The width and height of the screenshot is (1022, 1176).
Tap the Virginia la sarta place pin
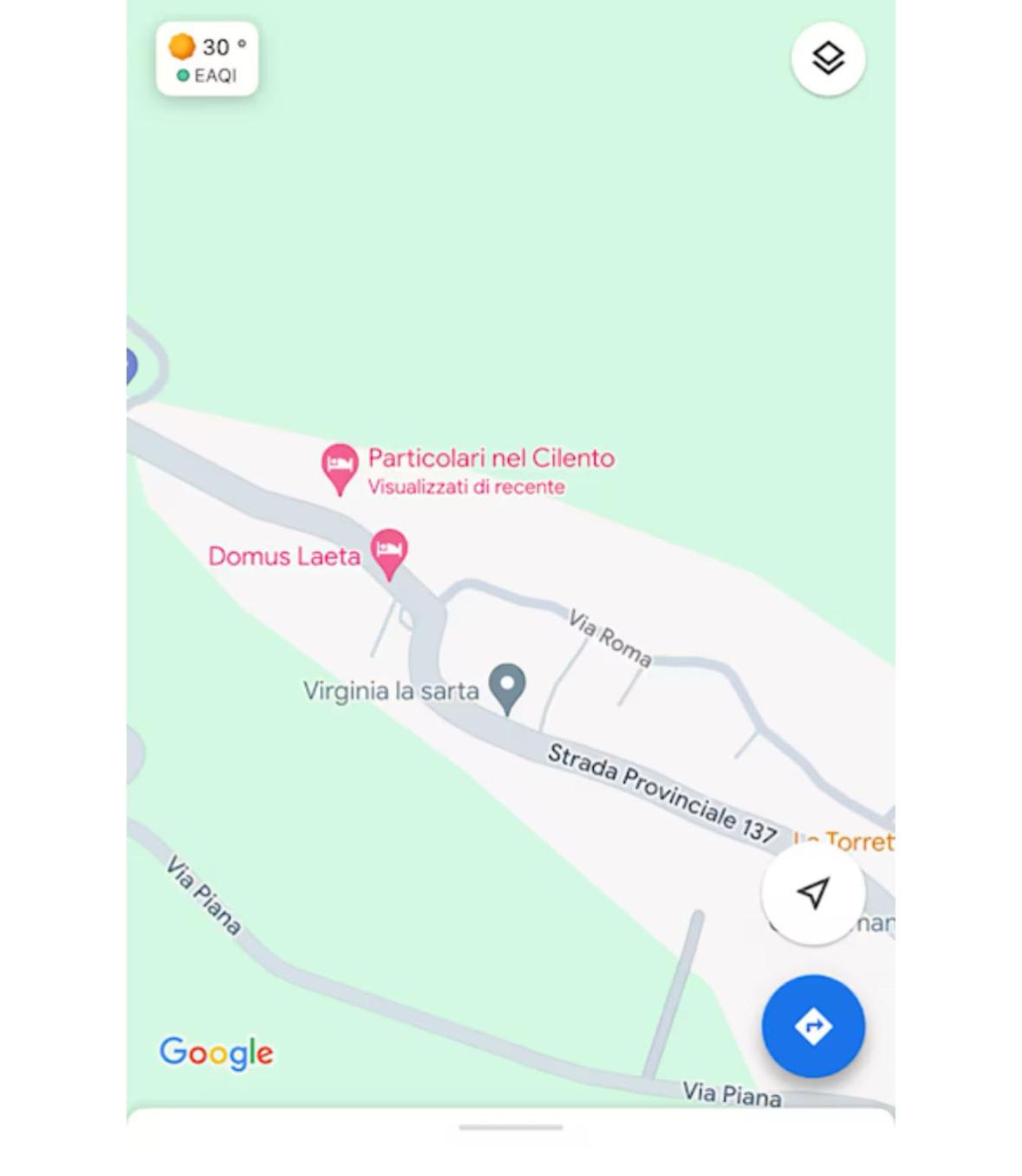click(507, 686)
